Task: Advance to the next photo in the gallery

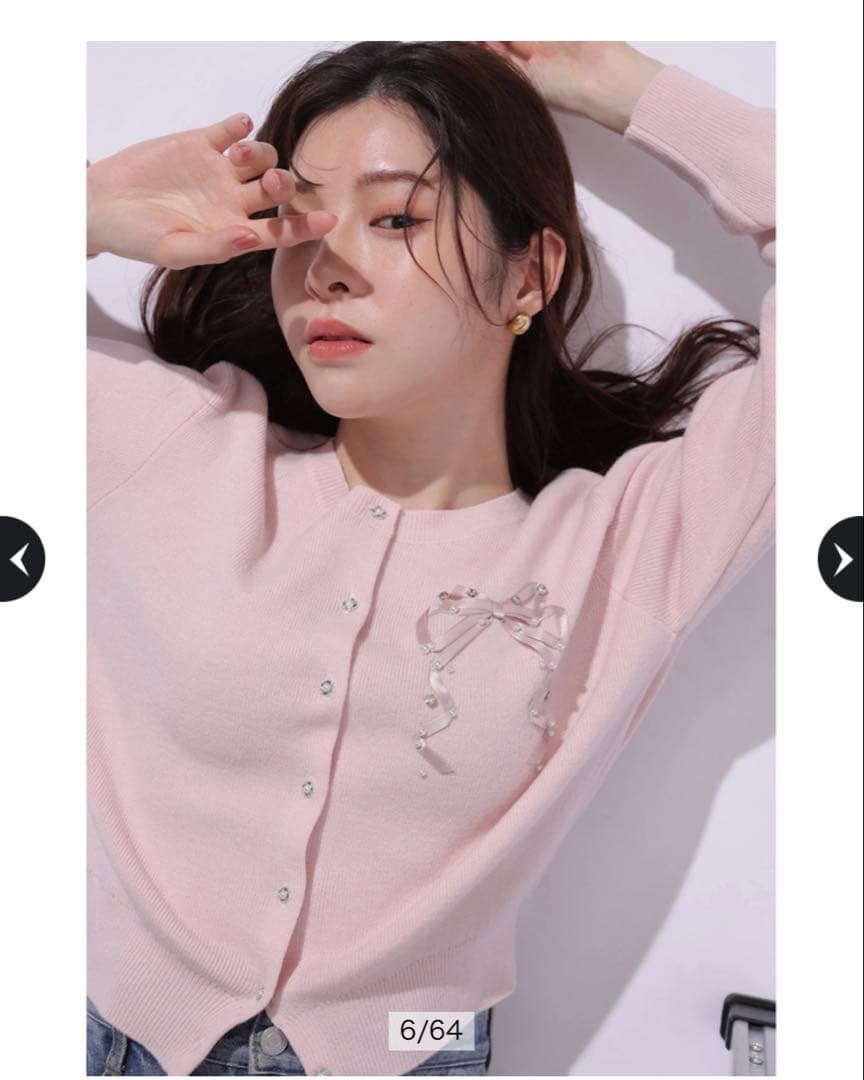Action: click(843, 559)
